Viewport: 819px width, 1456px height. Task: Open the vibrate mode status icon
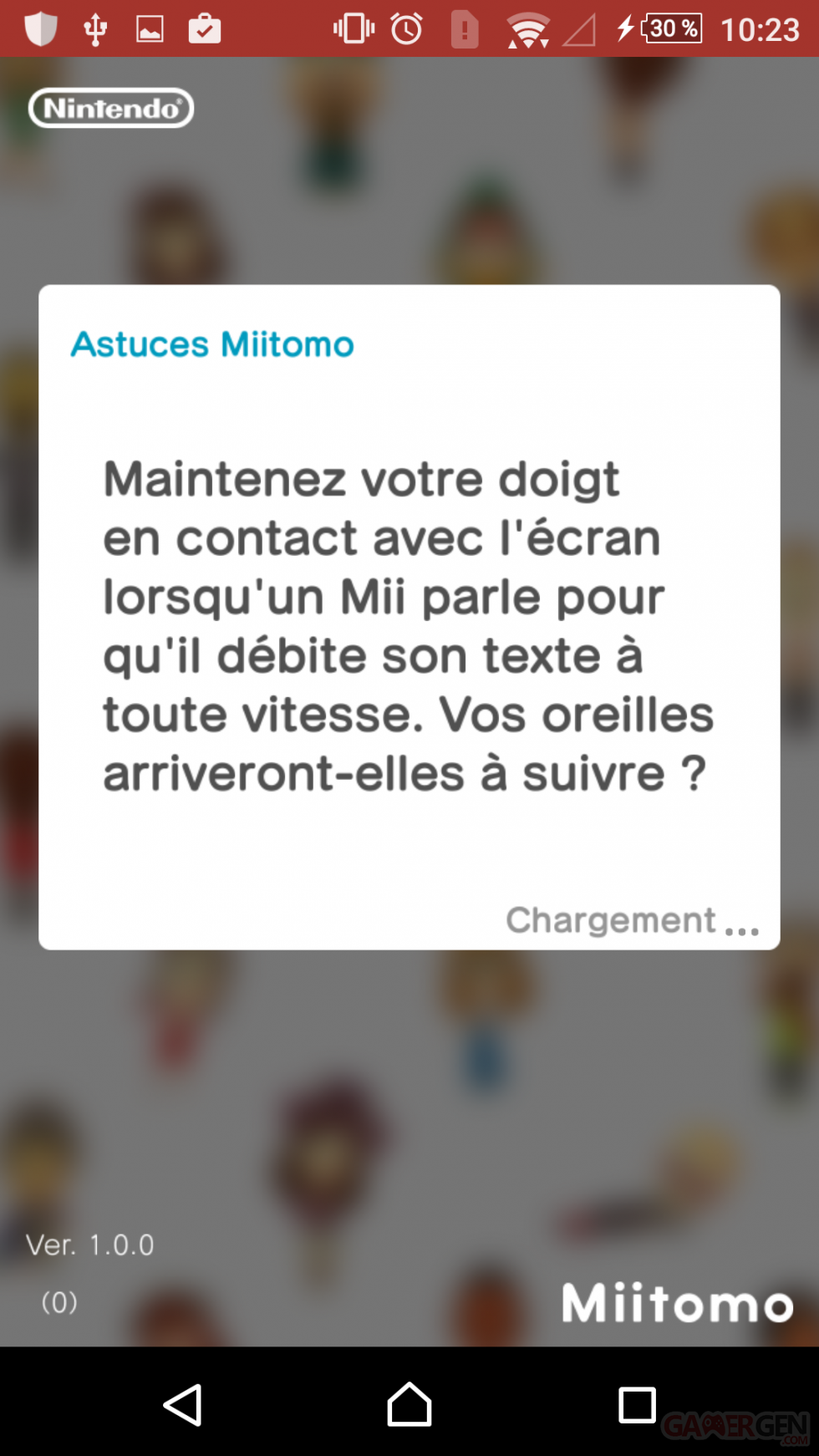pyautogui.click(x=352, y=28)
